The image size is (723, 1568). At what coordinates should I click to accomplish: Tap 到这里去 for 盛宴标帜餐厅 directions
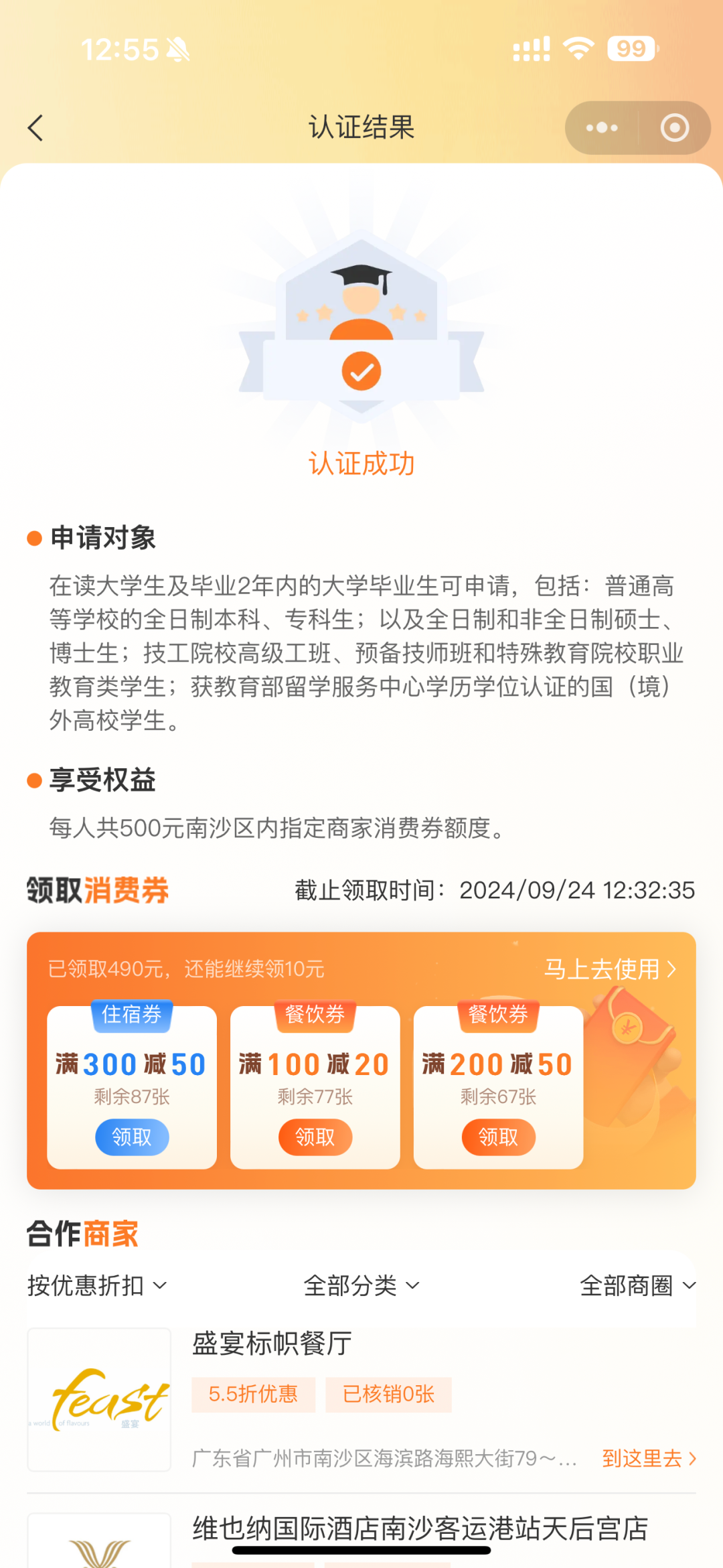tap(649, 1458)
